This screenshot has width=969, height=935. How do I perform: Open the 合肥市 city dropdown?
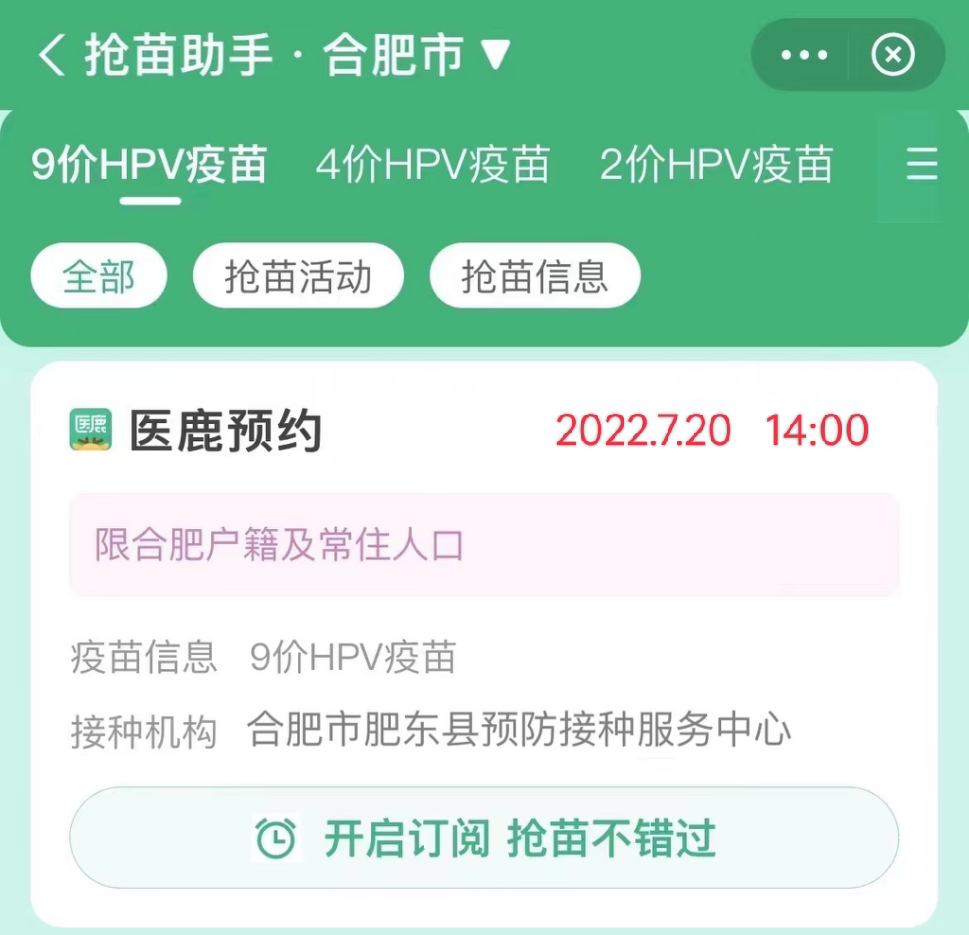[418, 55]
